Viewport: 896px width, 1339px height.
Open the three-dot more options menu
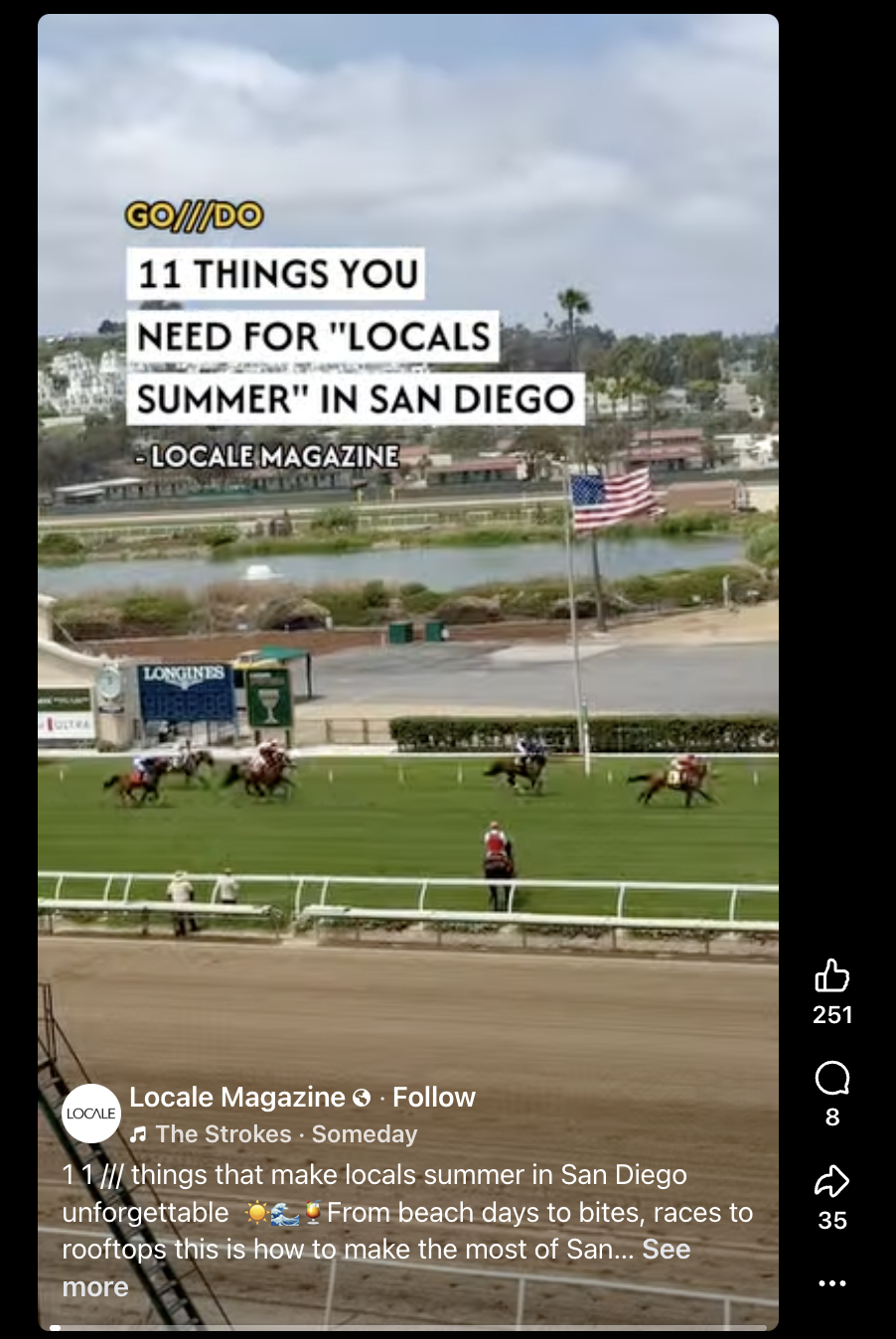tap(831, 1283)
